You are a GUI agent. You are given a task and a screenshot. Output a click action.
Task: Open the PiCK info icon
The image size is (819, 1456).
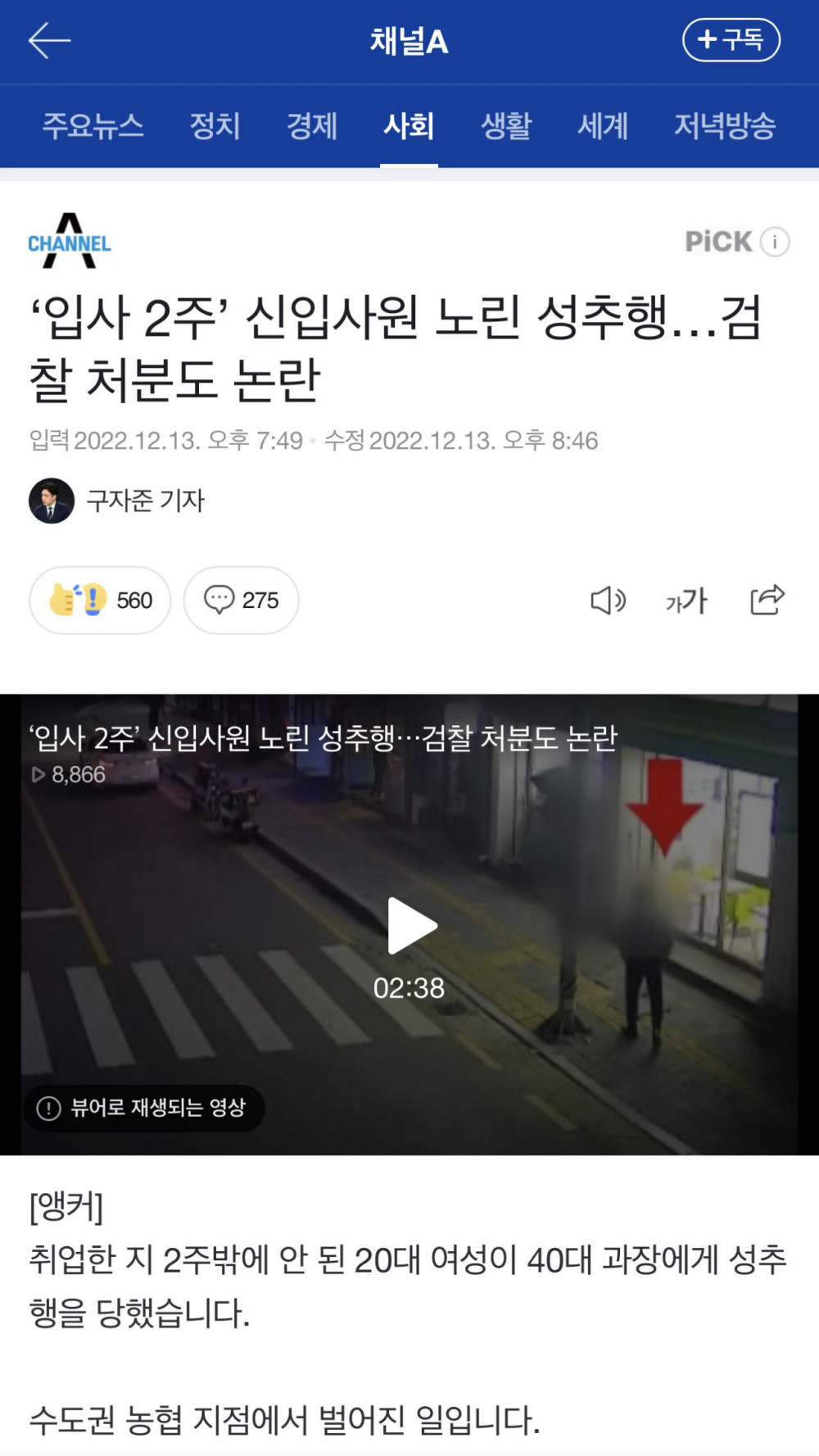[x=775, y=242]
